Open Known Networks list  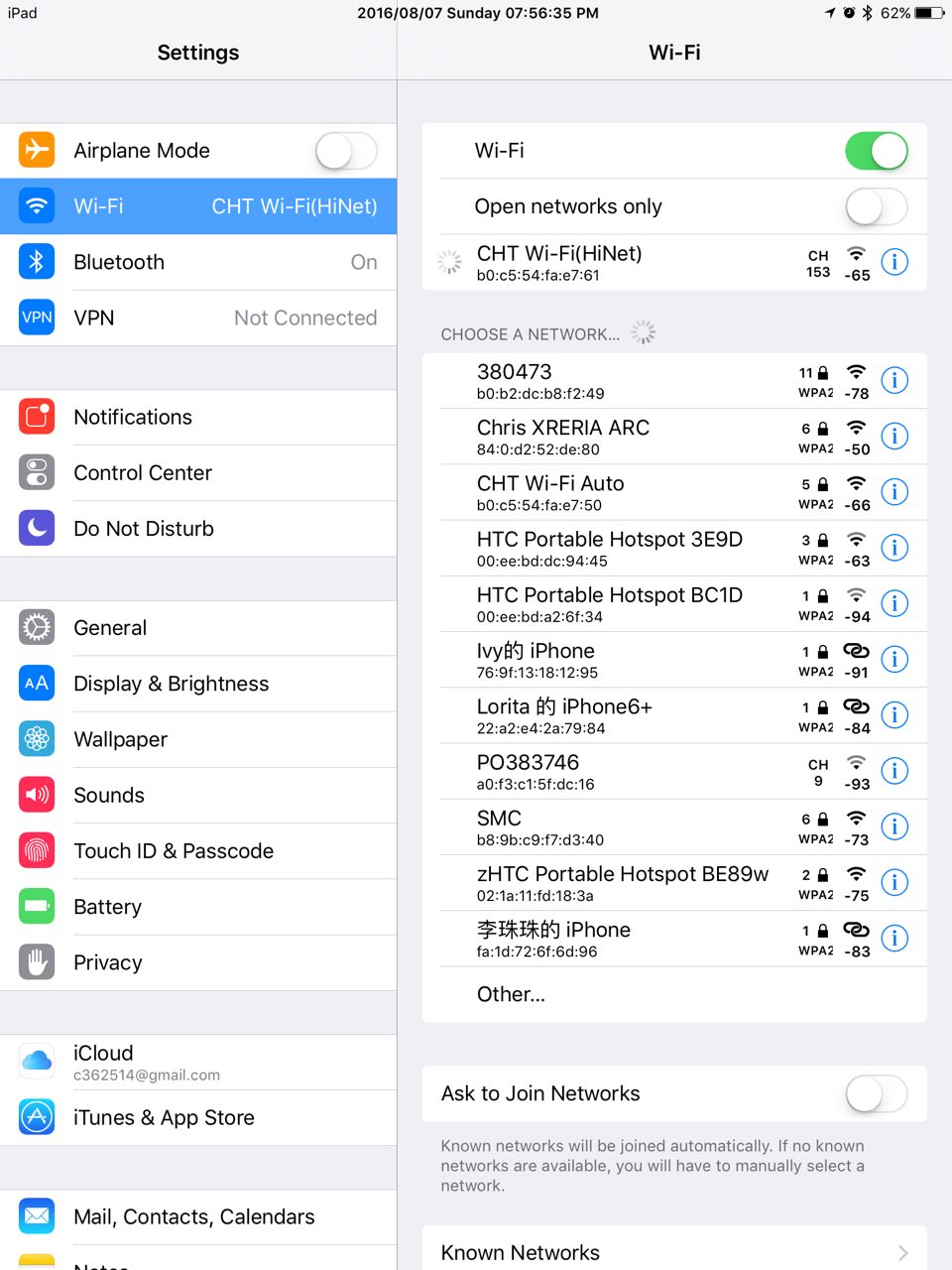pyautogui.click(x=674, y=1252)
